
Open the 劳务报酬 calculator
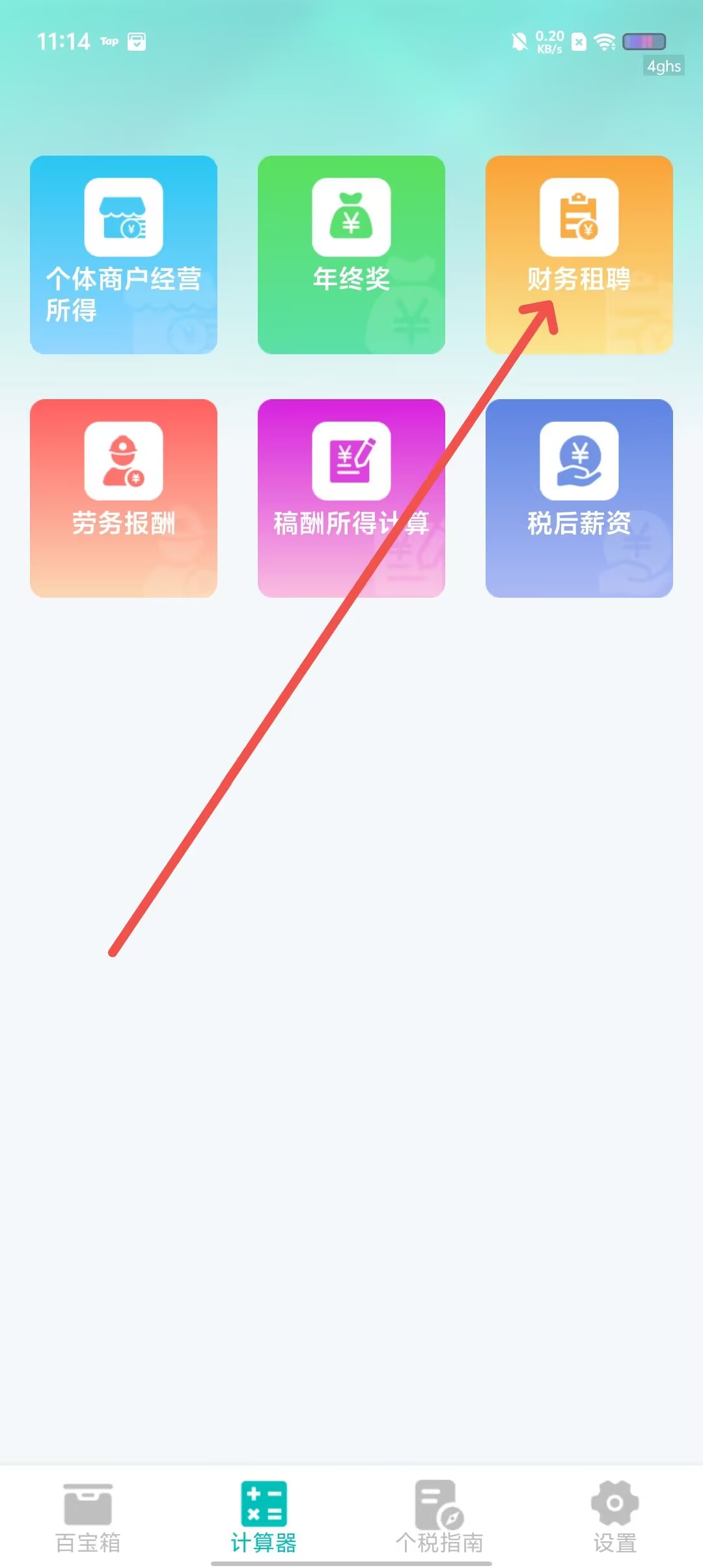tap(124, 498)
